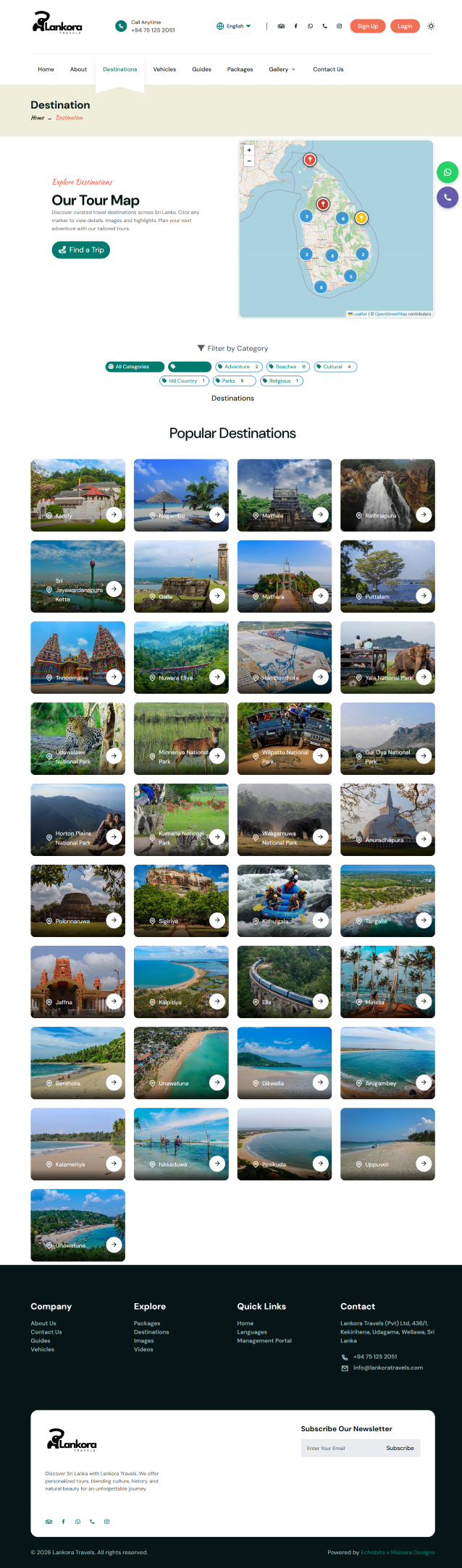Open the floating WhatsApp chat button

point(448,172)
